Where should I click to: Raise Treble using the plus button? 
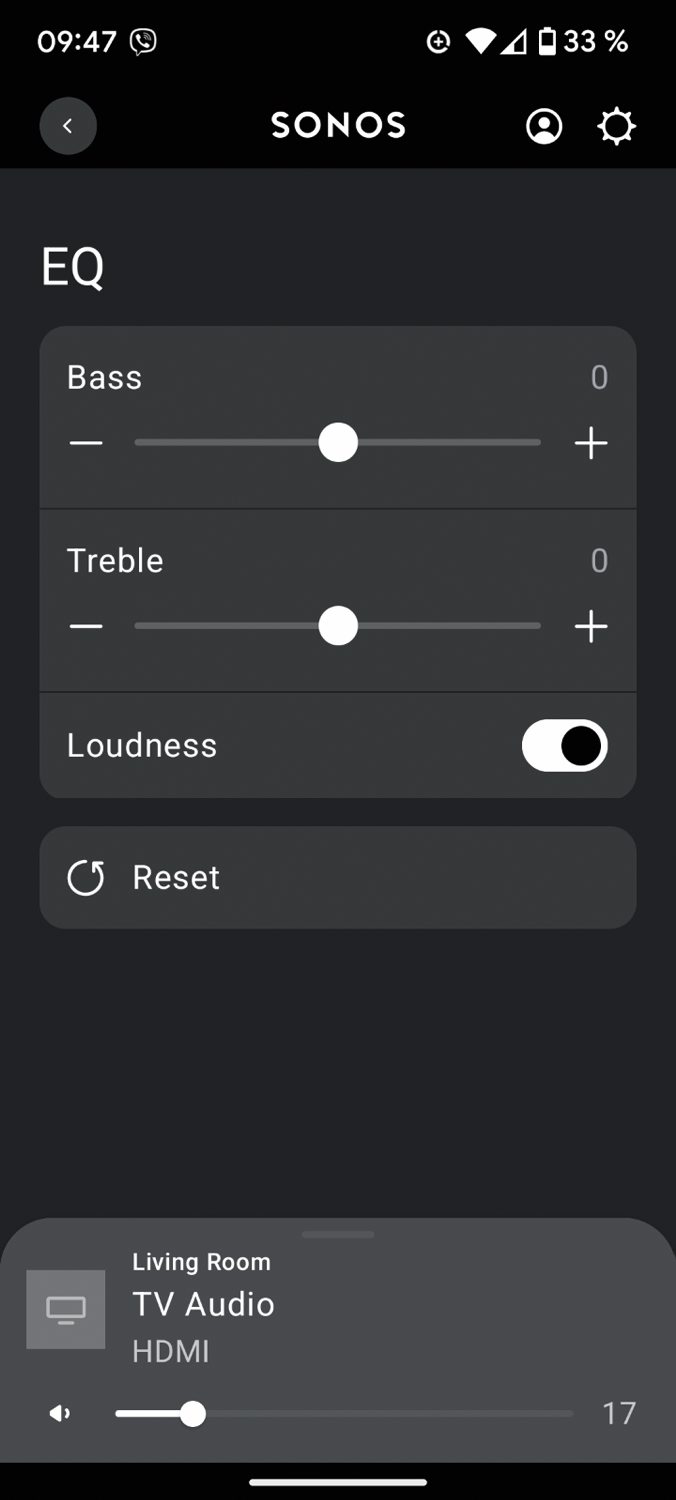tap(591, 627)
